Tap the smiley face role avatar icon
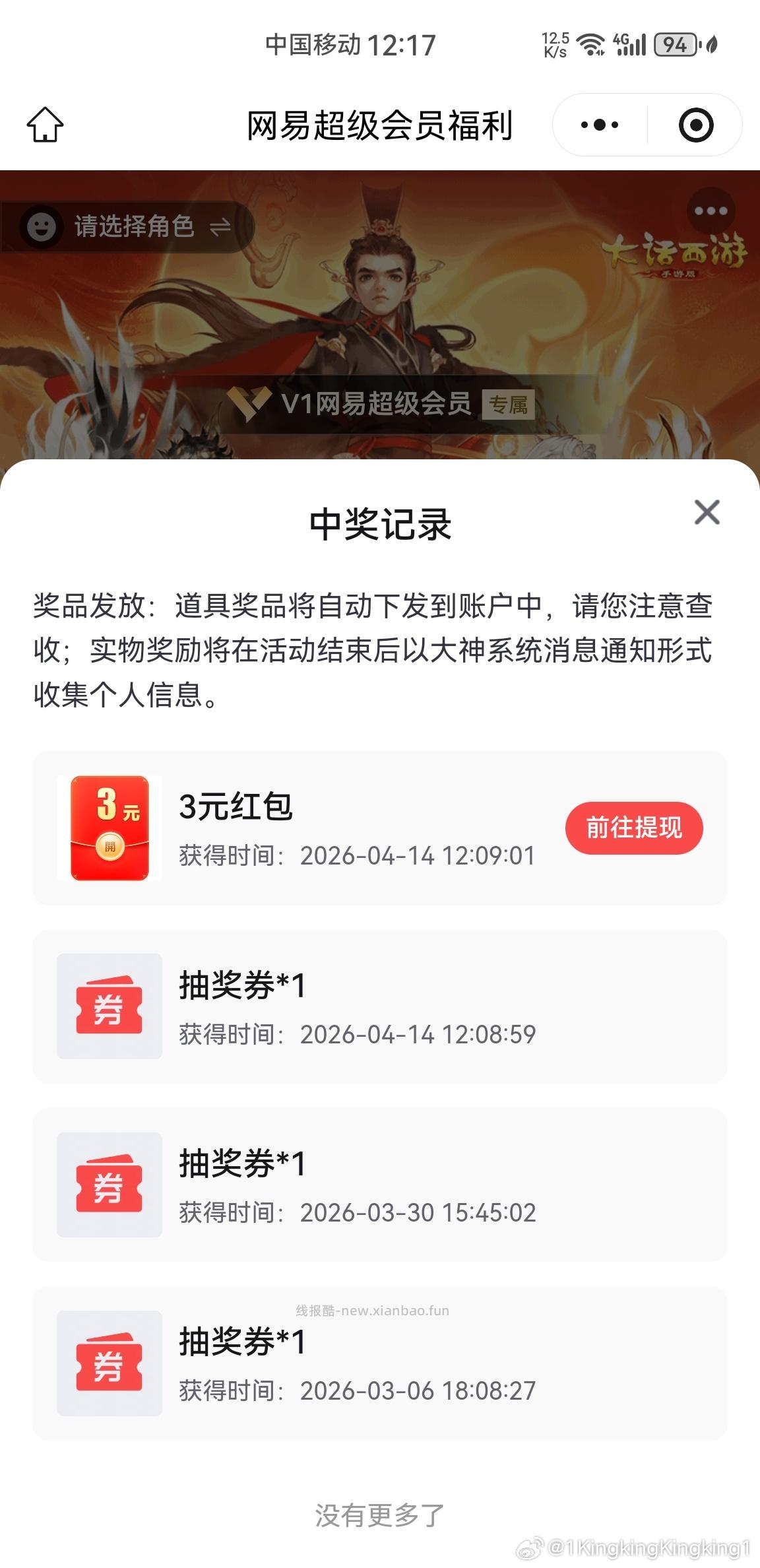Image resolution: width=760 pixels, height=1568 pixels. (42, 226)
